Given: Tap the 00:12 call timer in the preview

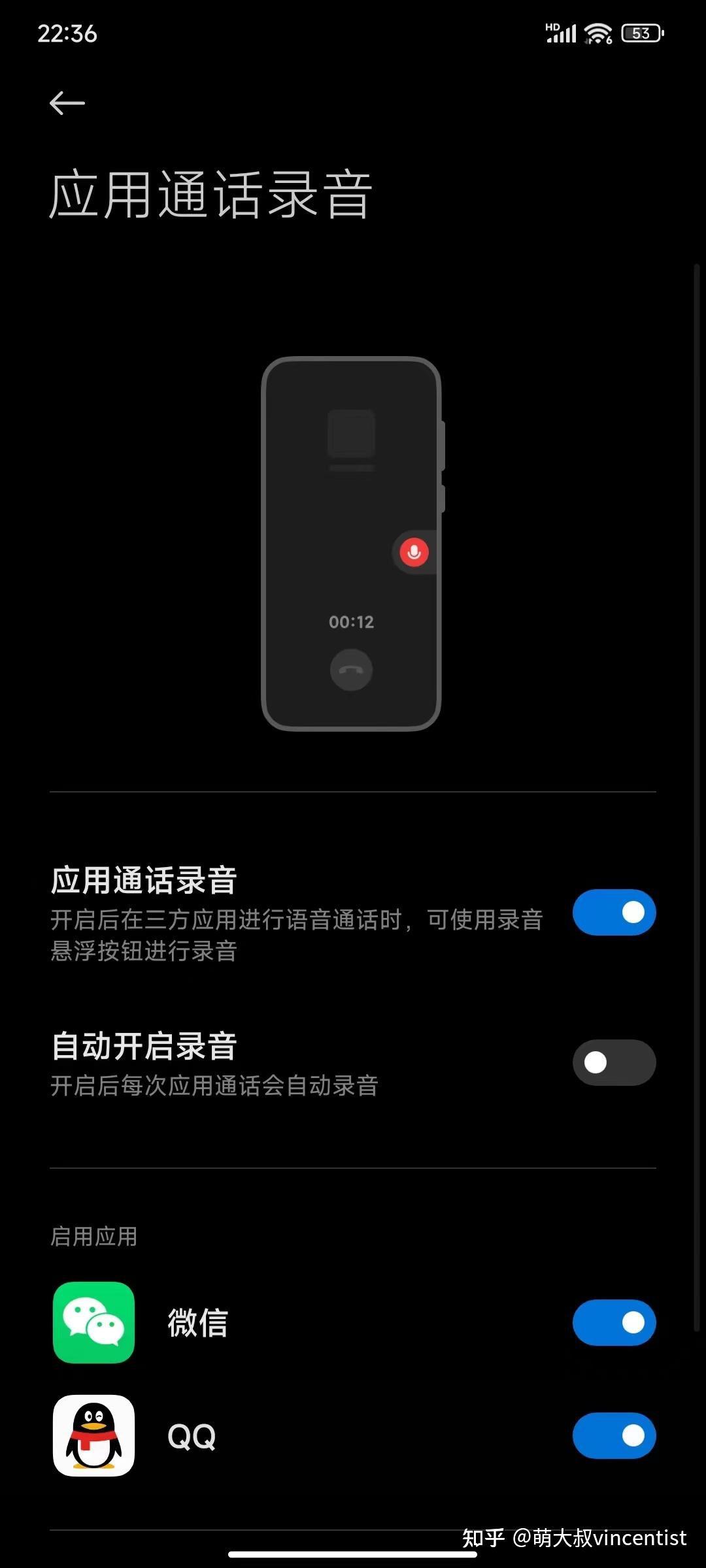Looking at the screenshot, I should (x=351, y=622).
